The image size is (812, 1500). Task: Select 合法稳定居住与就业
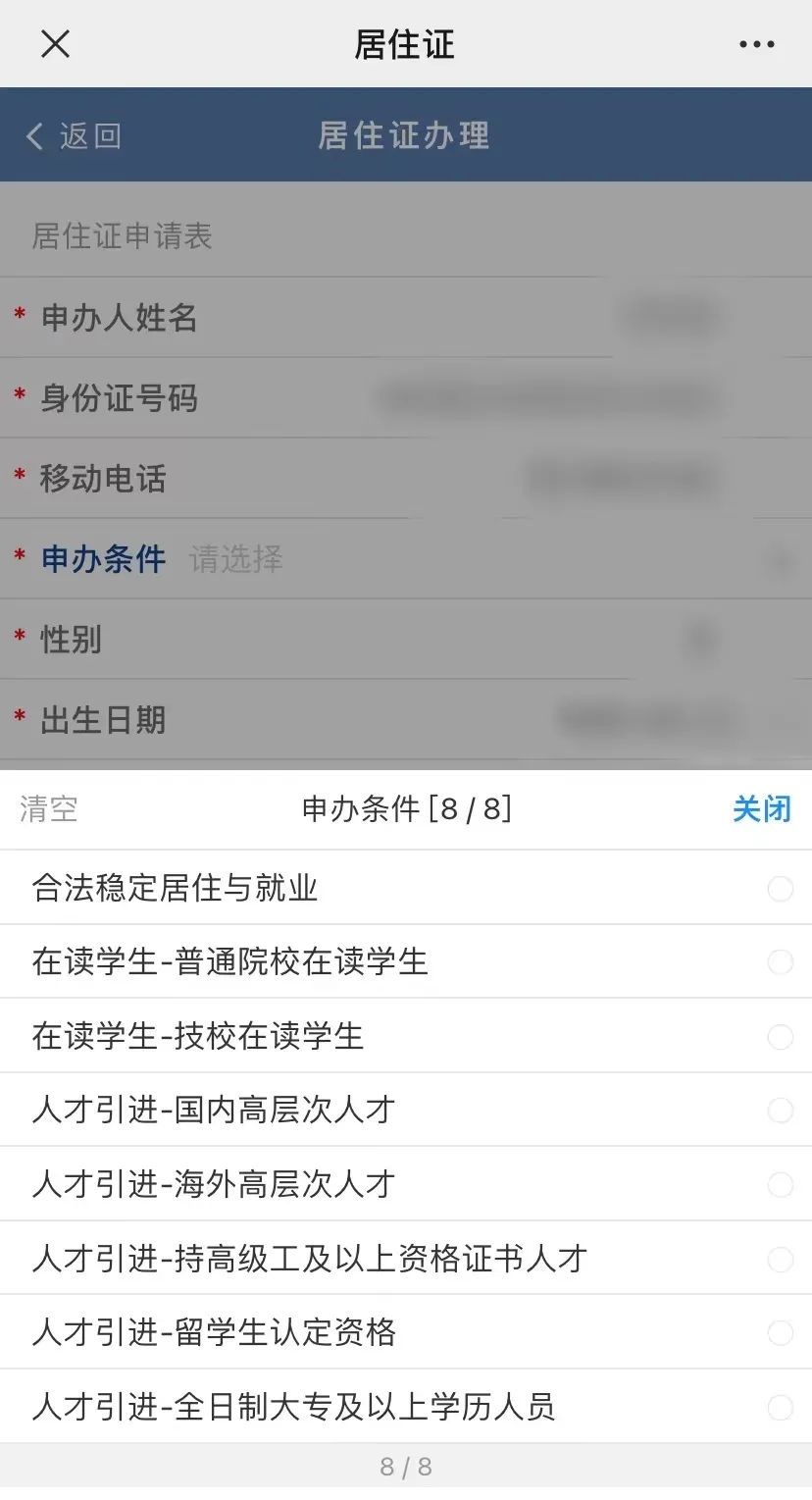tap(406, 888)
